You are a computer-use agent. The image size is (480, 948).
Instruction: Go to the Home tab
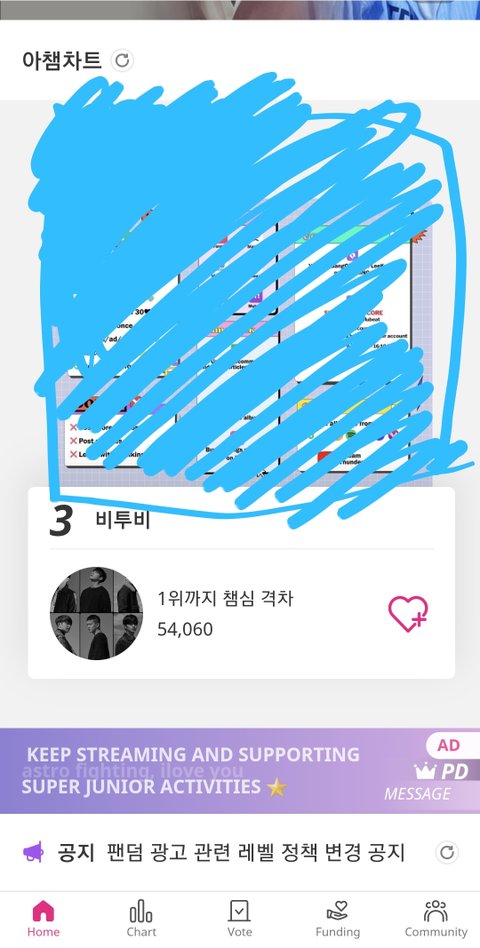44,918
